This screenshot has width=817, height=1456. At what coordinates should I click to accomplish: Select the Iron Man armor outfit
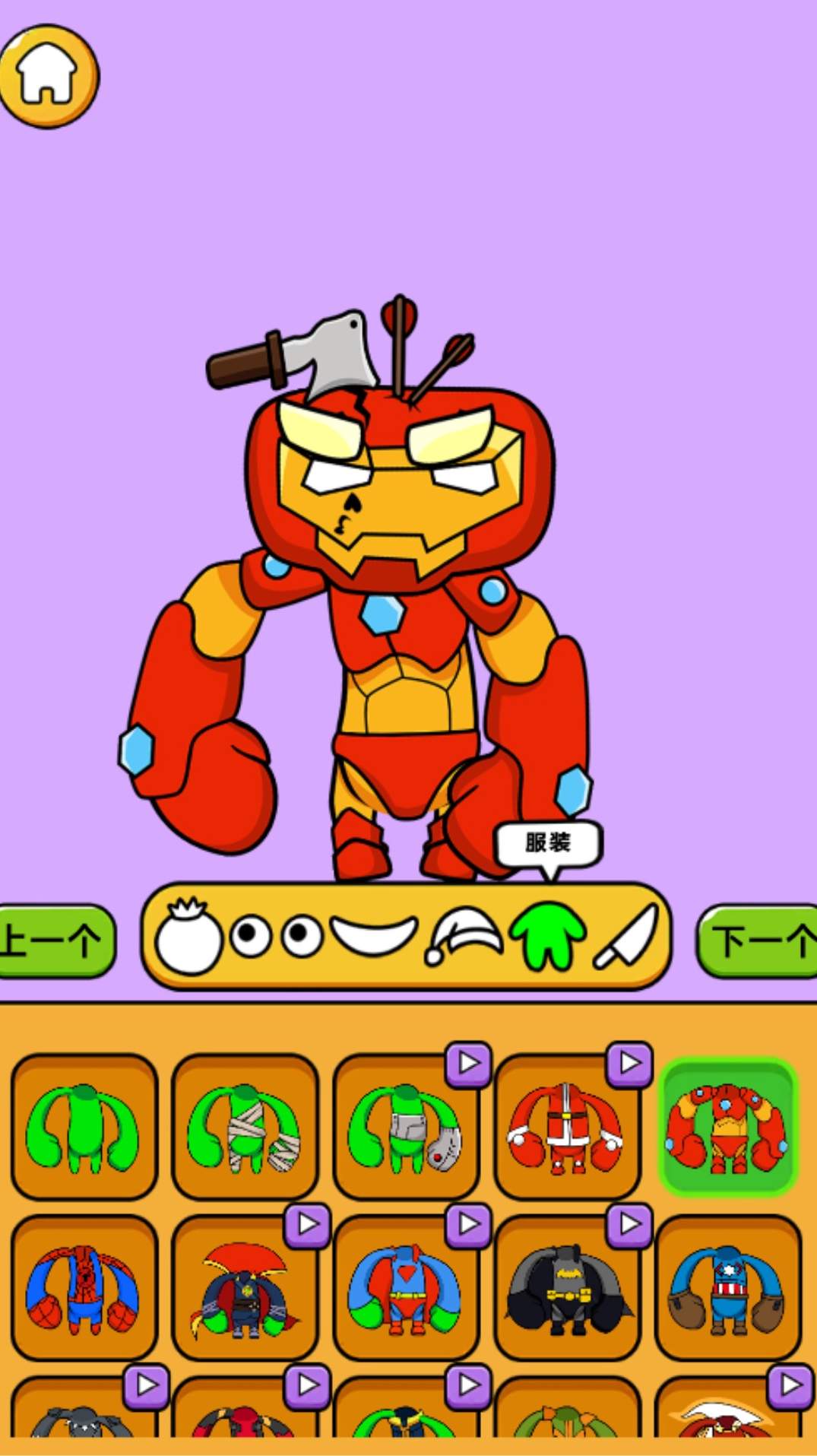727,1127
